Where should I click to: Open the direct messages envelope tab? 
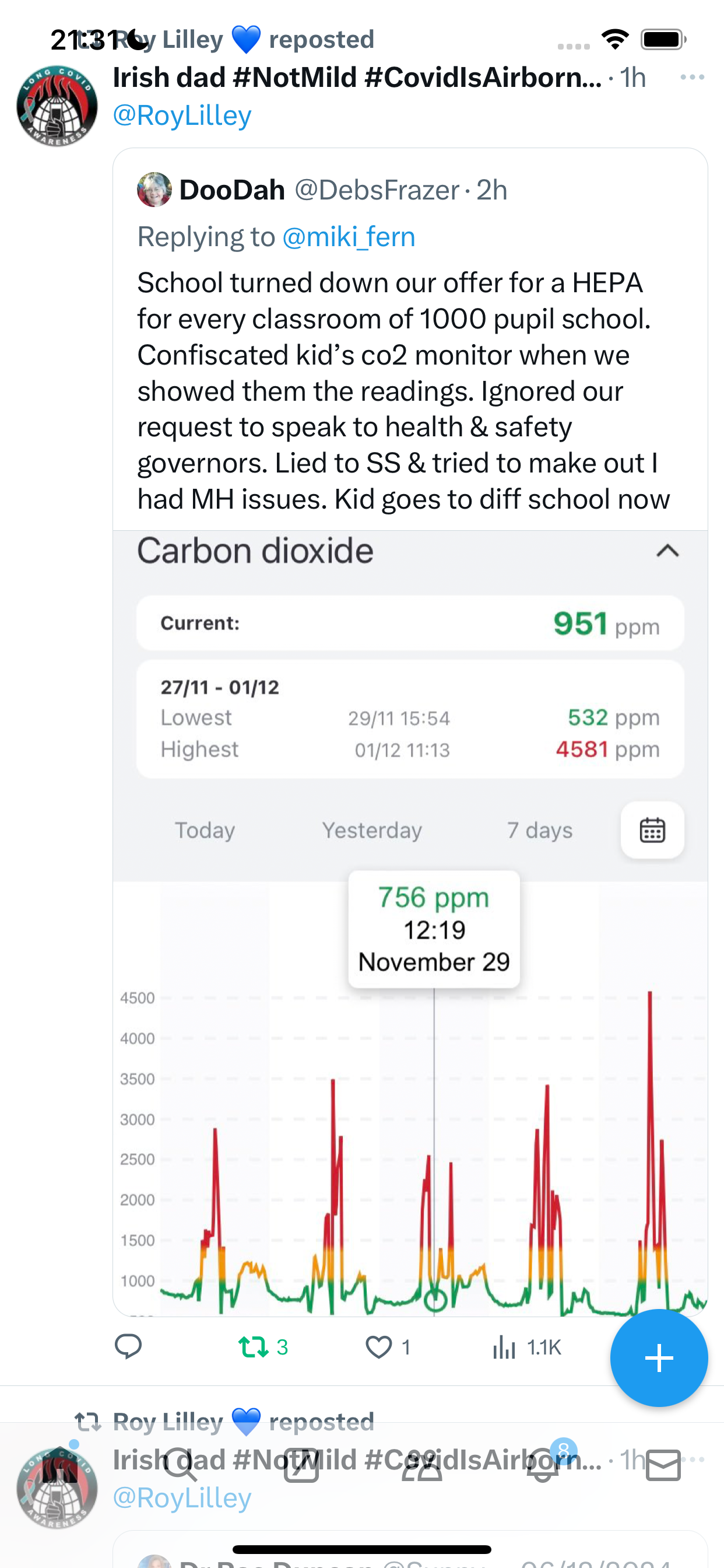click(x=663, y=1465)
